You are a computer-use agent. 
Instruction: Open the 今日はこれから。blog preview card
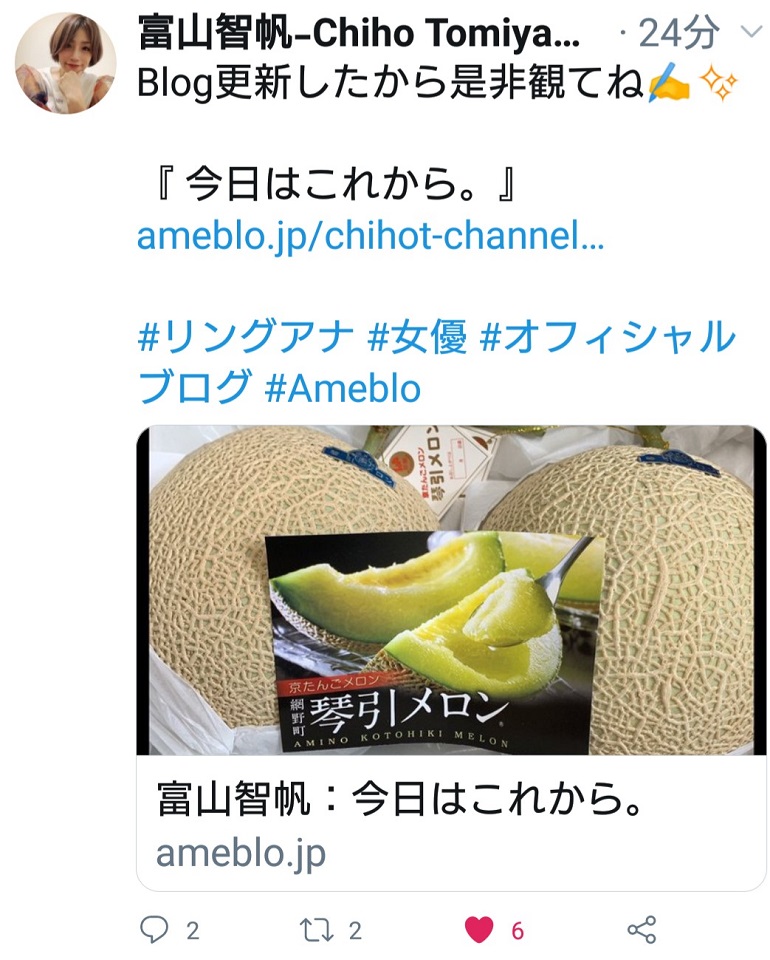[451, 657]
